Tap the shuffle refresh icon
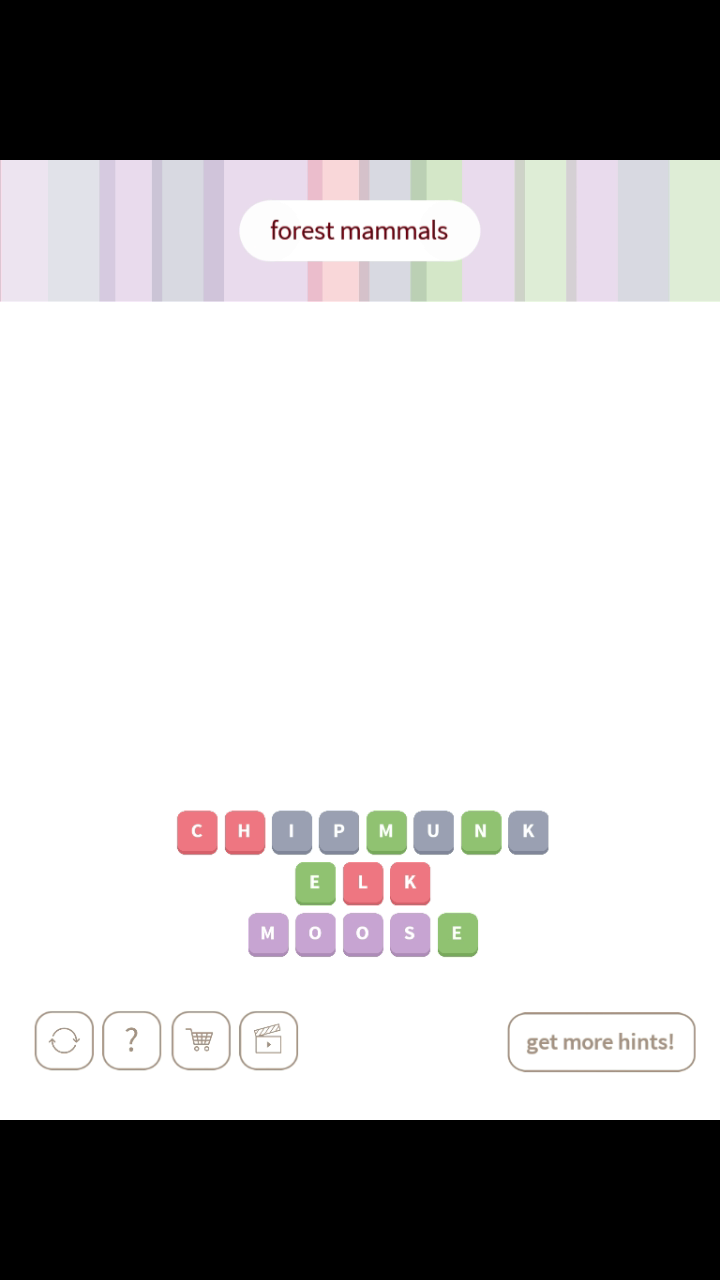This screenshot has height=1280, width=720. 64,1041
